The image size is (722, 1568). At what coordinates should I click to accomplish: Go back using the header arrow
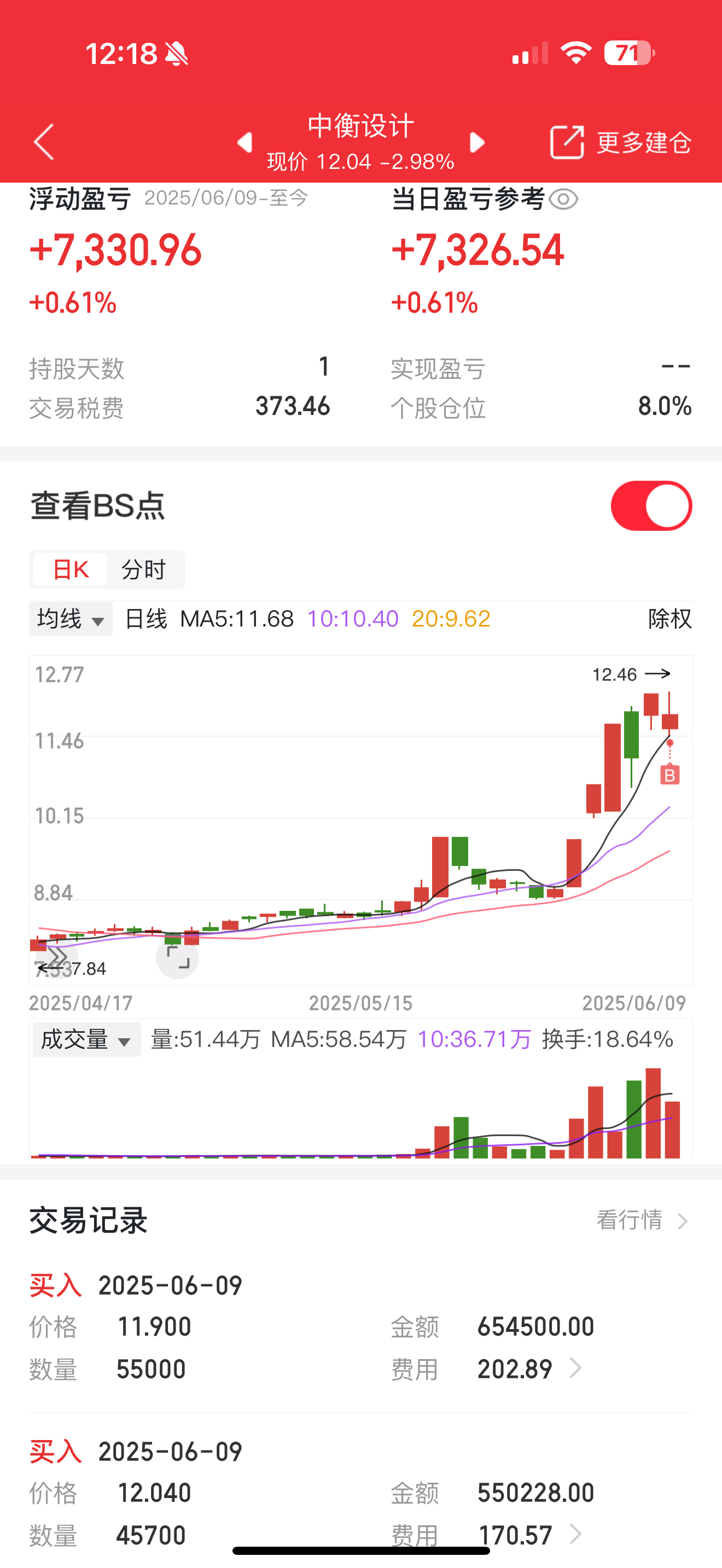(x=44, y=142)
